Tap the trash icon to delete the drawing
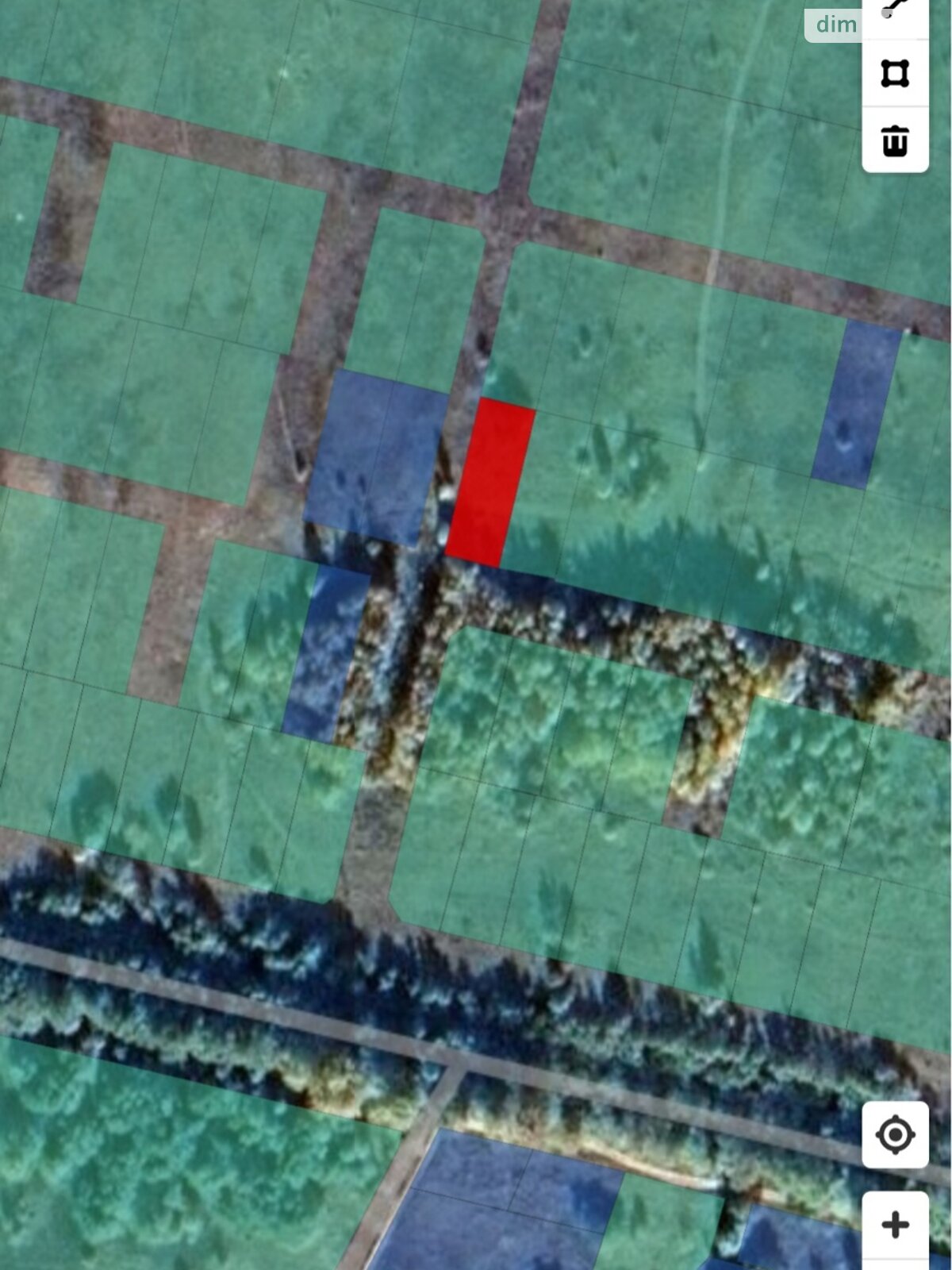 click(x=895, y=140)
